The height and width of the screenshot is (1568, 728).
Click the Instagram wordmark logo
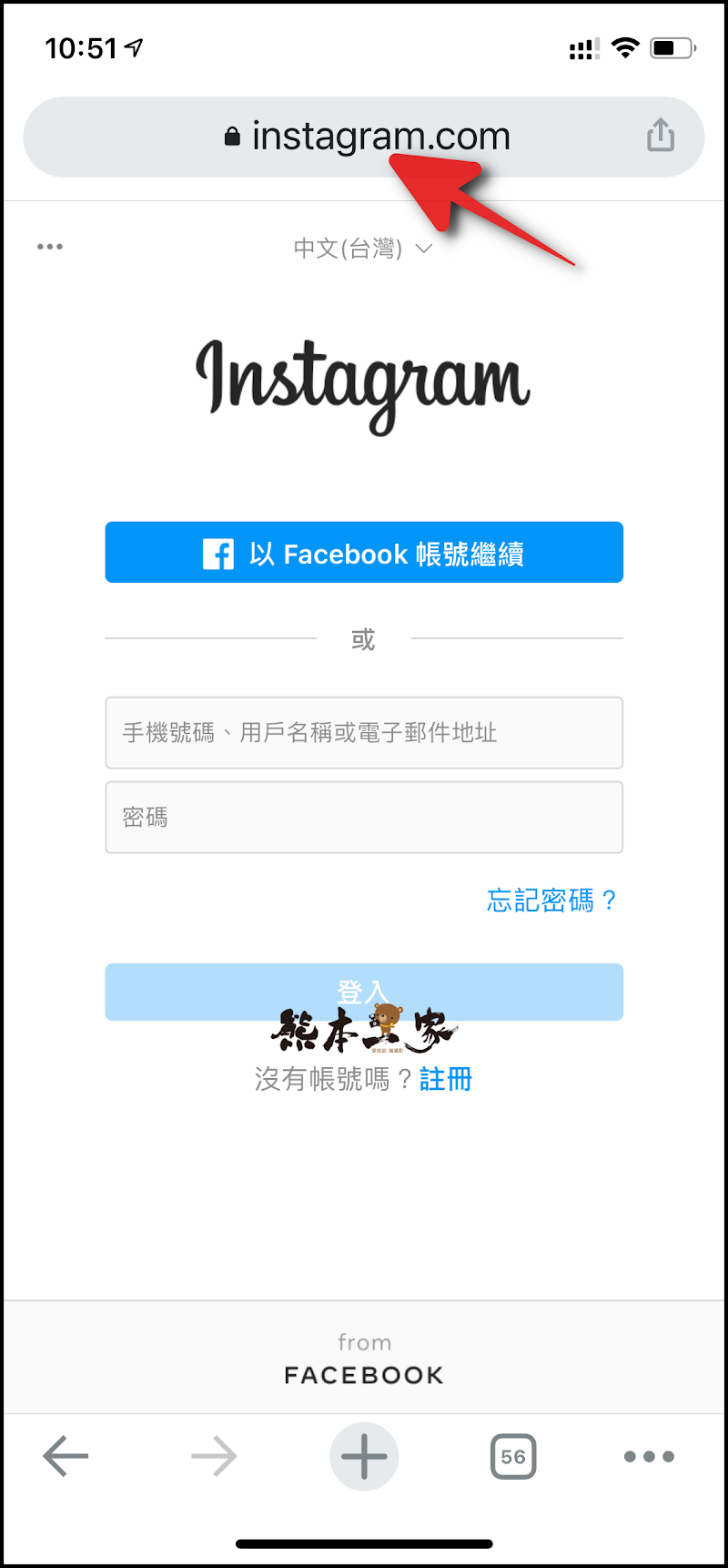click(x=364, y=384)
